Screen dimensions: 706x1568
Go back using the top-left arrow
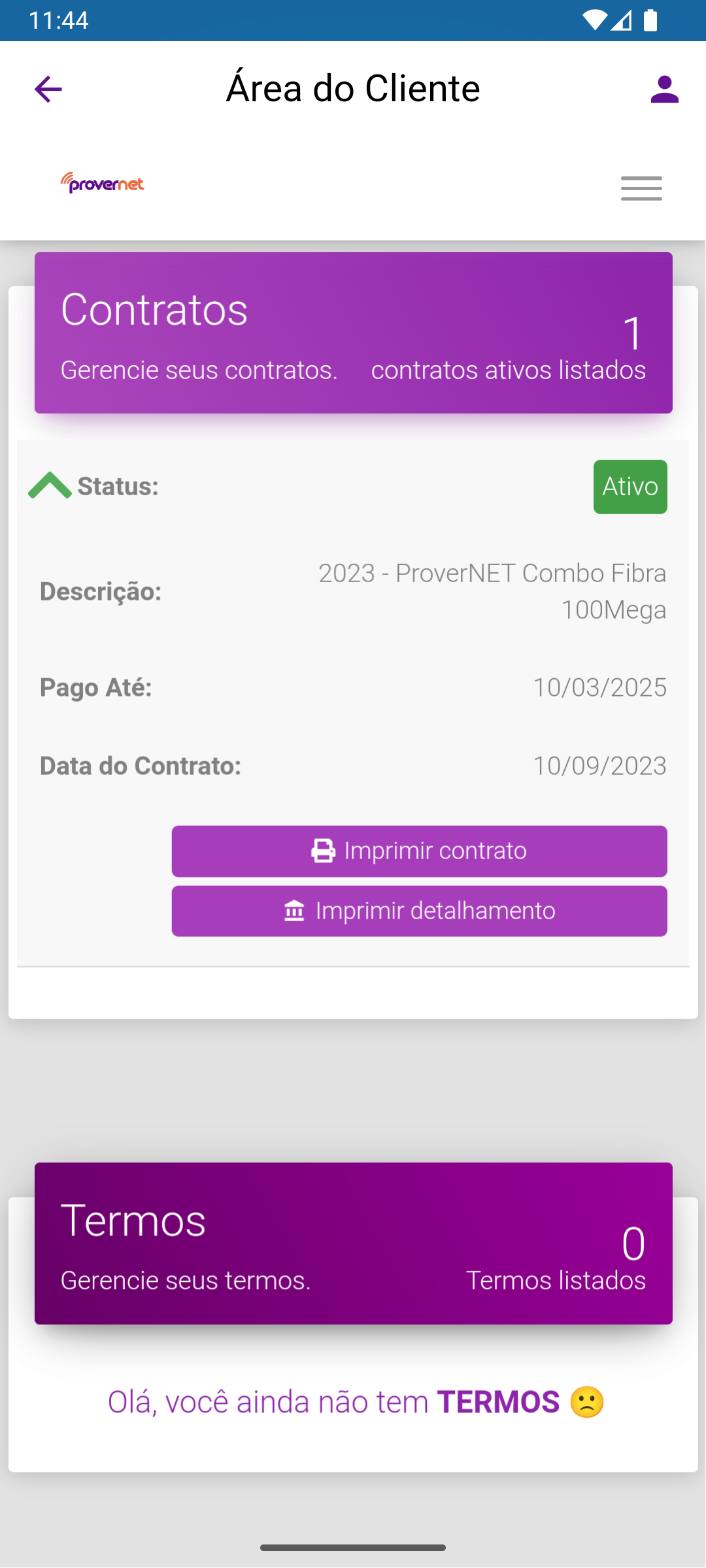pos(48,90)
